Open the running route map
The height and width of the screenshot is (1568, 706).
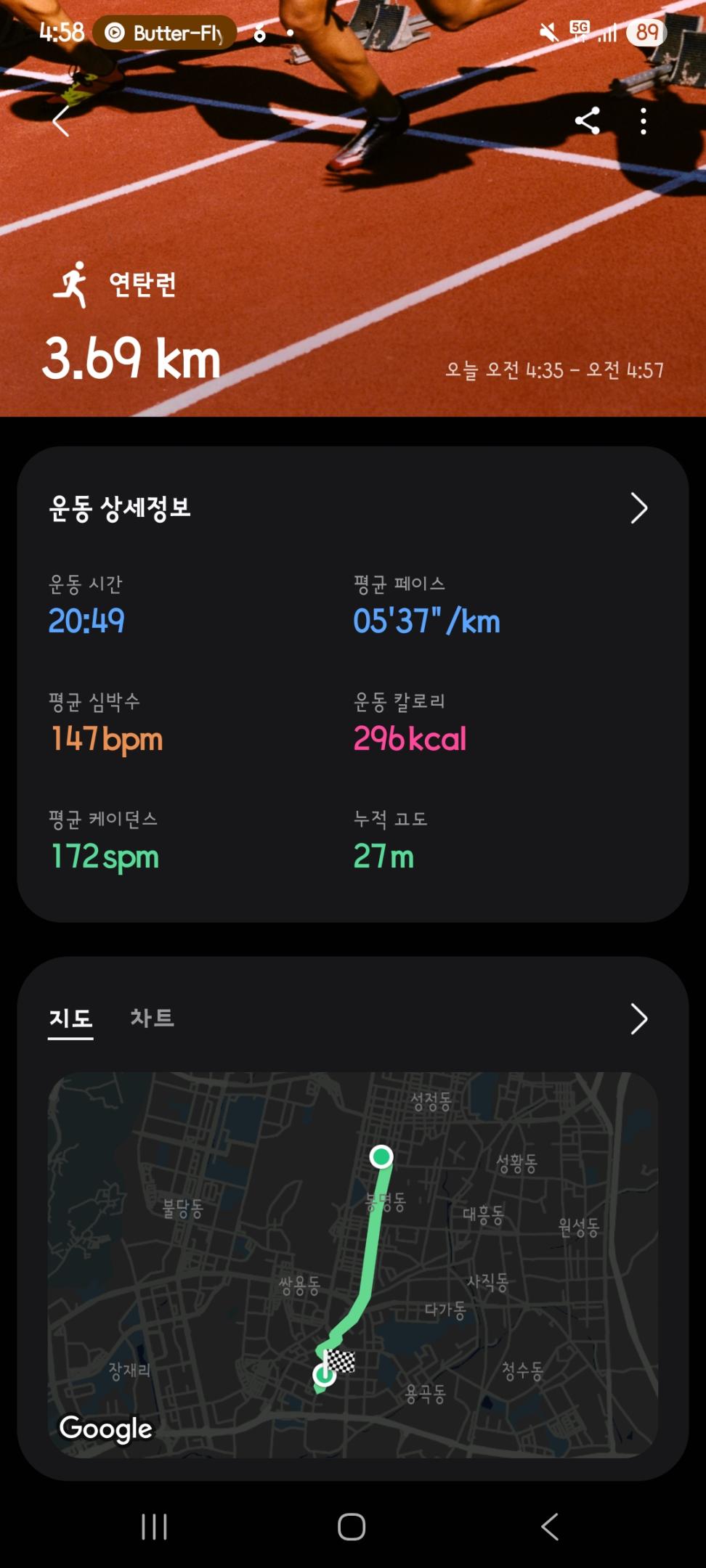click(x=353, y=1265)
